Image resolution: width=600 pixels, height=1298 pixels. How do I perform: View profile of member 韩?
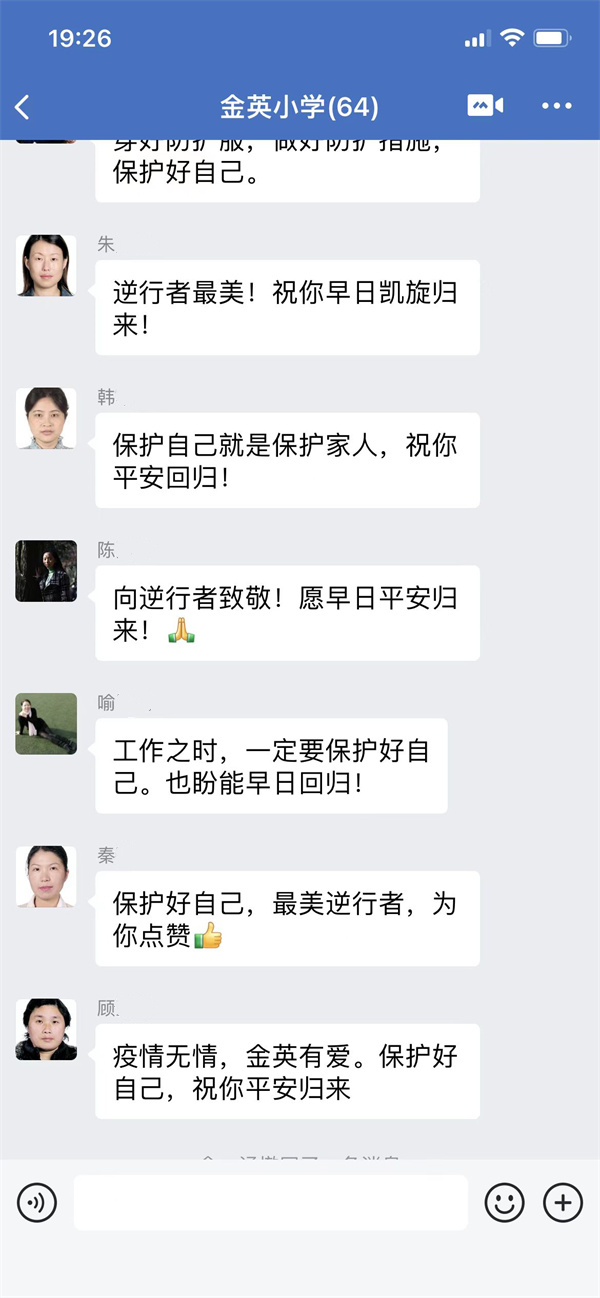coord(46,418)
